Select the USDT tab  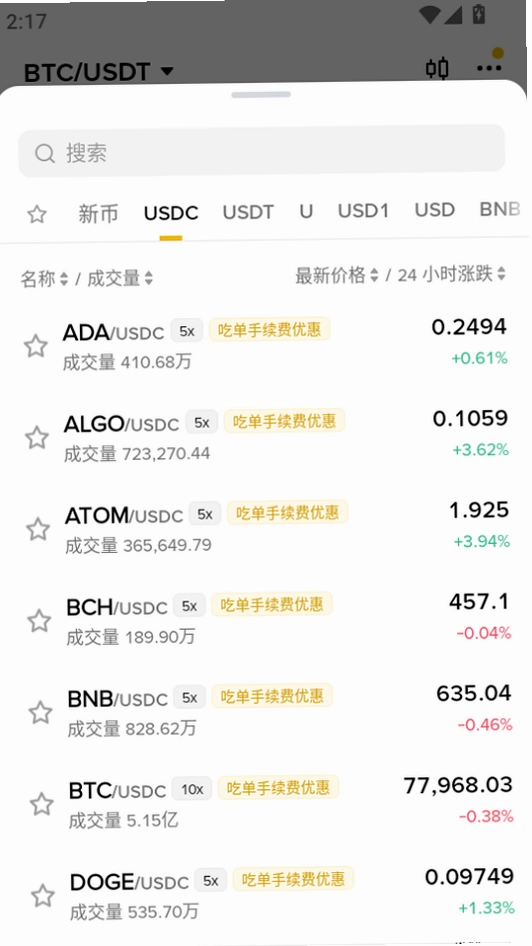coord(248,212)
